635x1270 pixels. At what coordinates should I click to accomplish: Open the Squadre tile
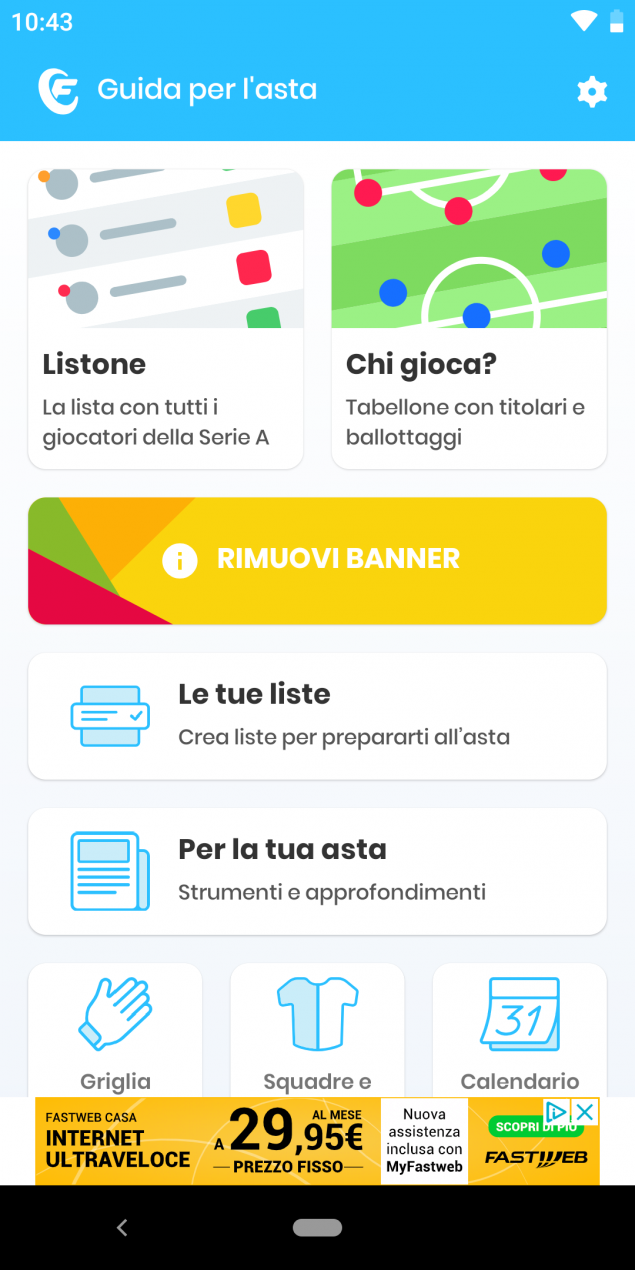tap(317, 1030)
